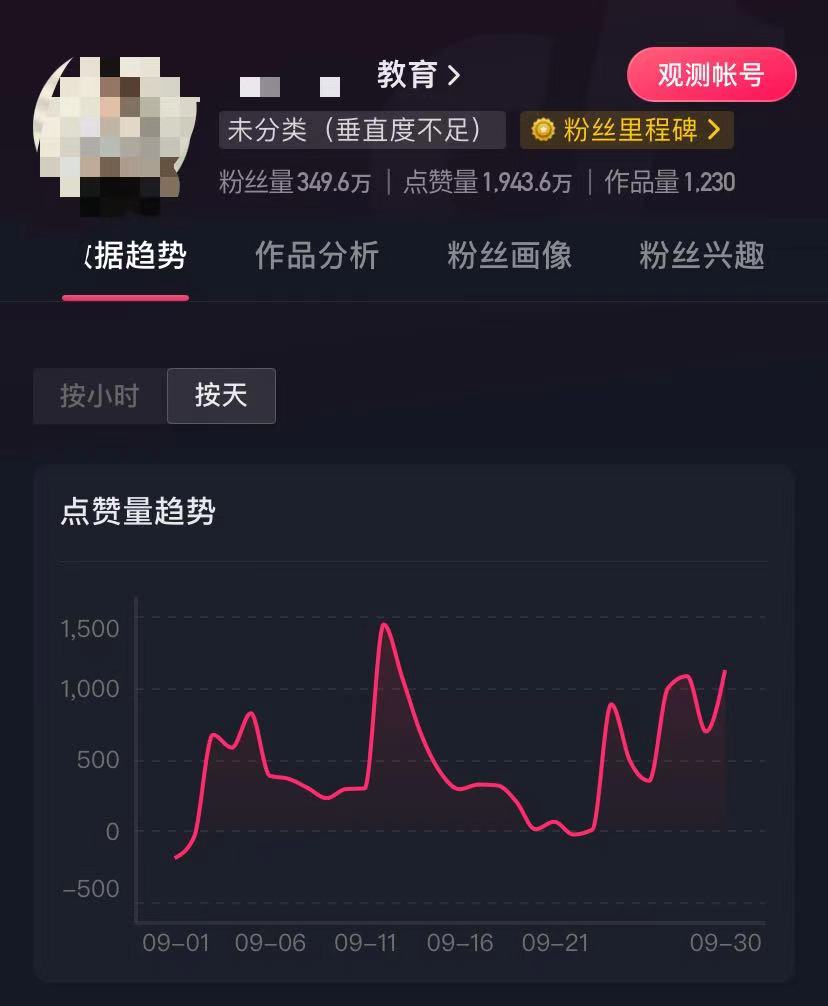This screenshot has height=1006, width=828.
Task: Open the 教育 category link
Action: pyautogui.click(x=418, y=75)
